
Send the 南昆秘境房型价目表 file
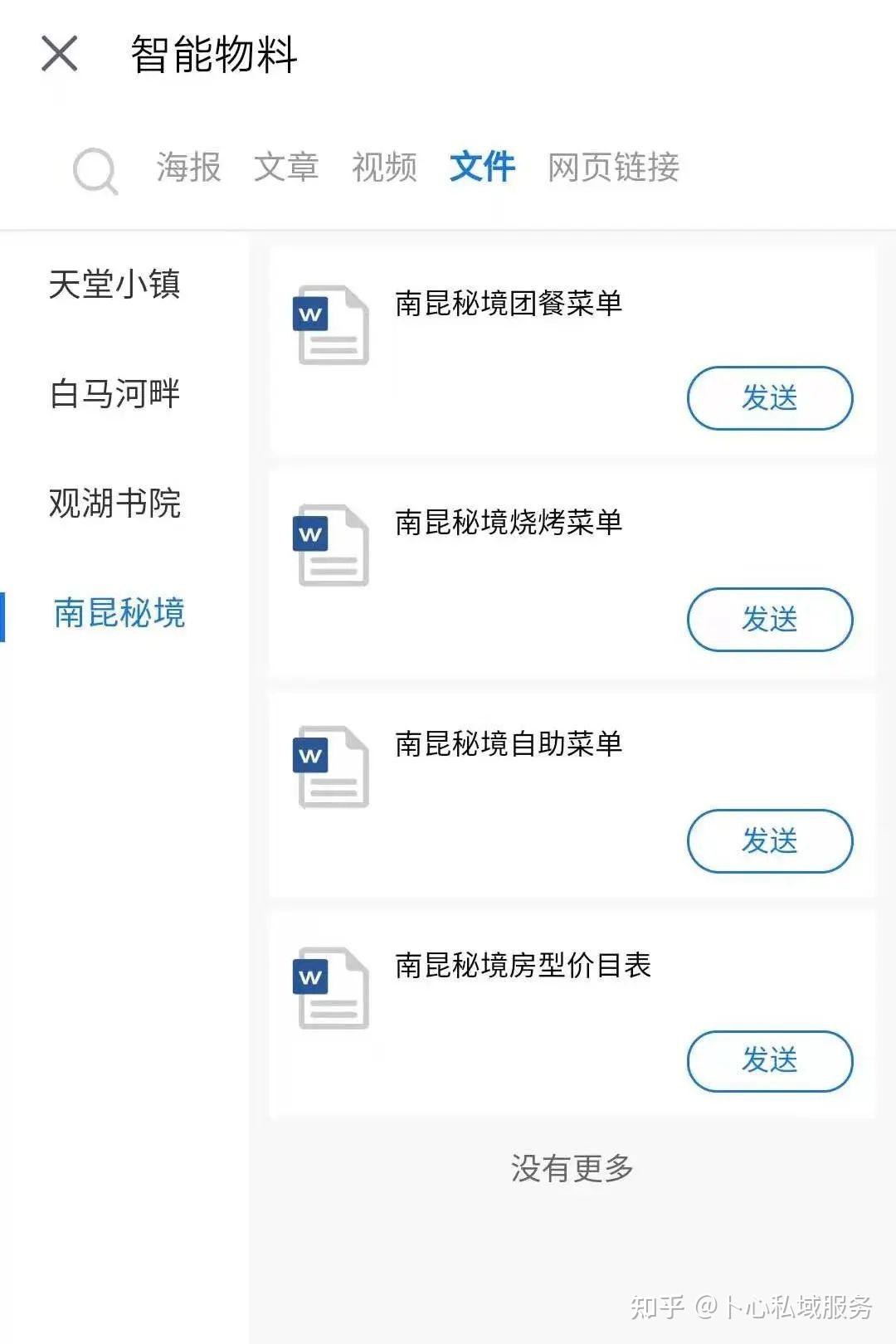point(769,1061)
